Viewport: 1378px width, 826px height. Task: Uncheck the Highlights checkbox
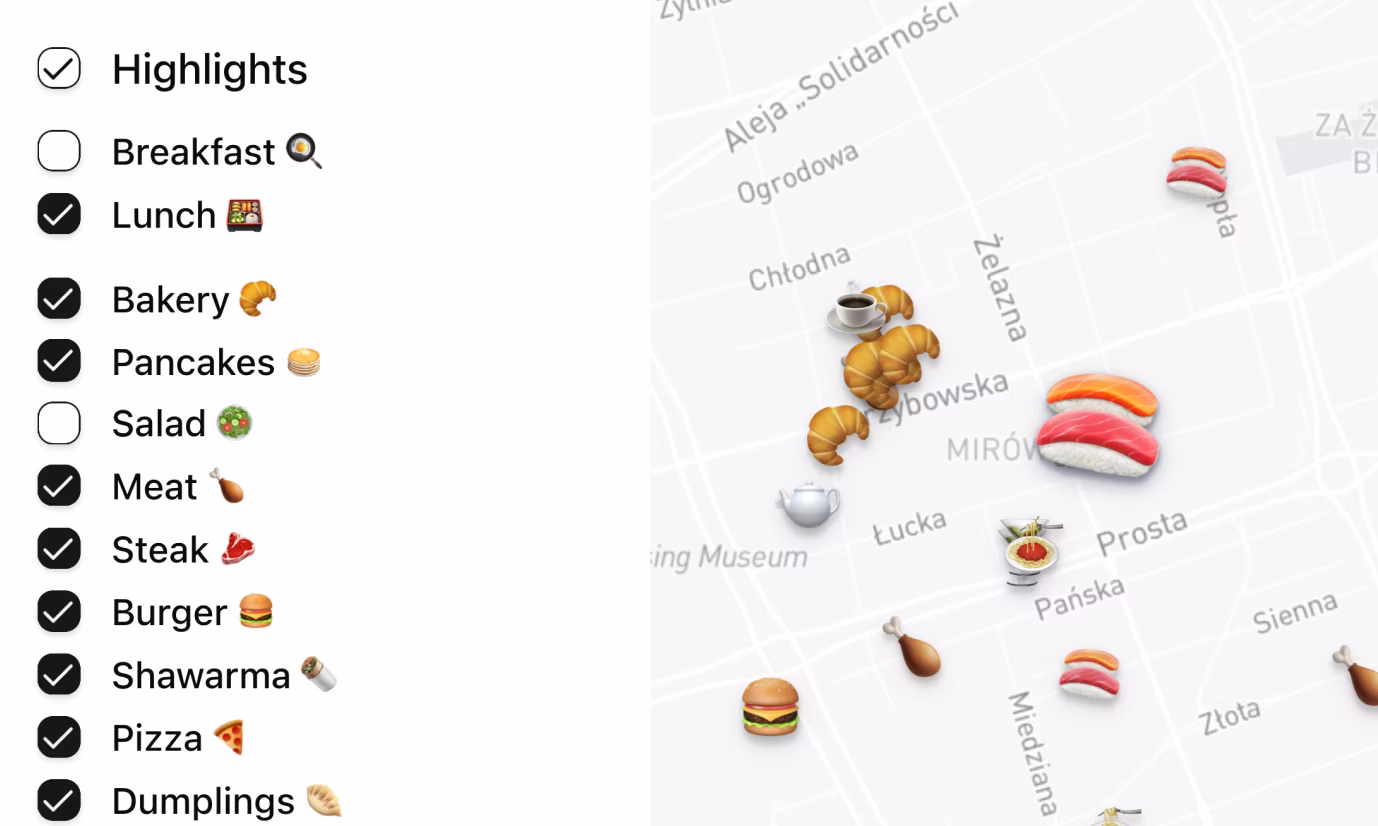[x=59, y=69]
